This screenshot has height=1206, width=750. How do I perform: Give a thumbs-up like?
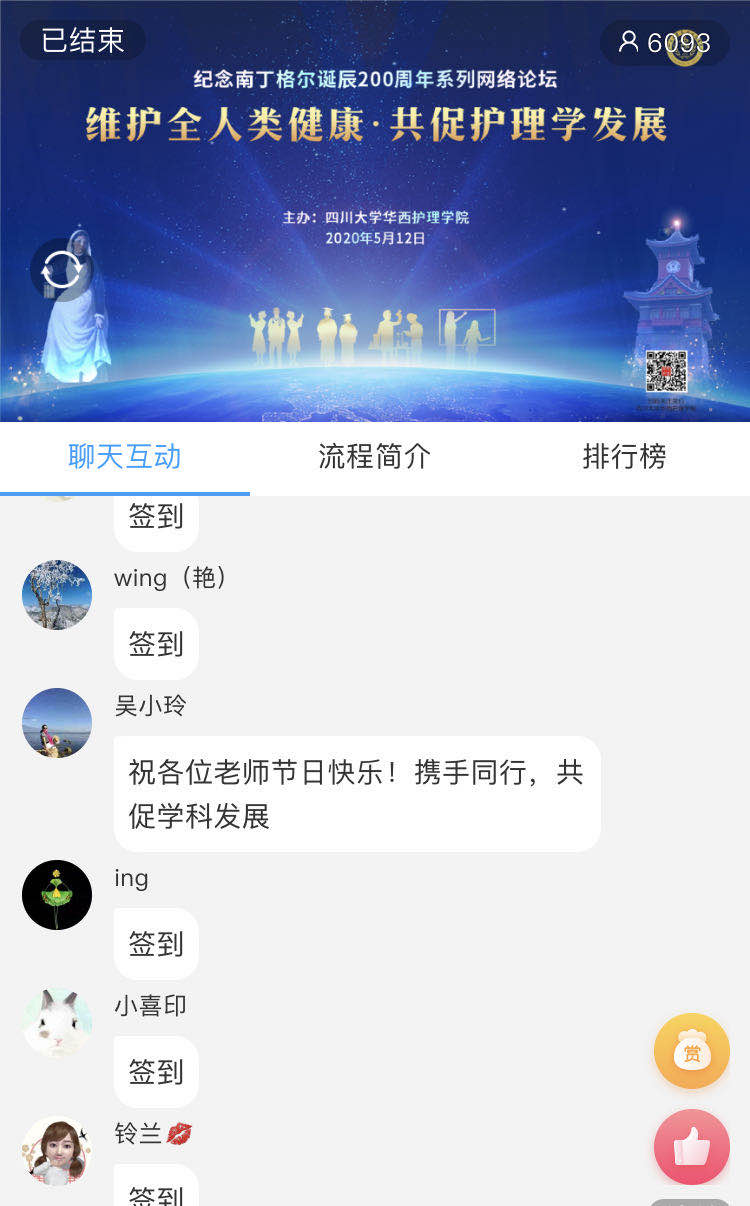[692, 1147]
